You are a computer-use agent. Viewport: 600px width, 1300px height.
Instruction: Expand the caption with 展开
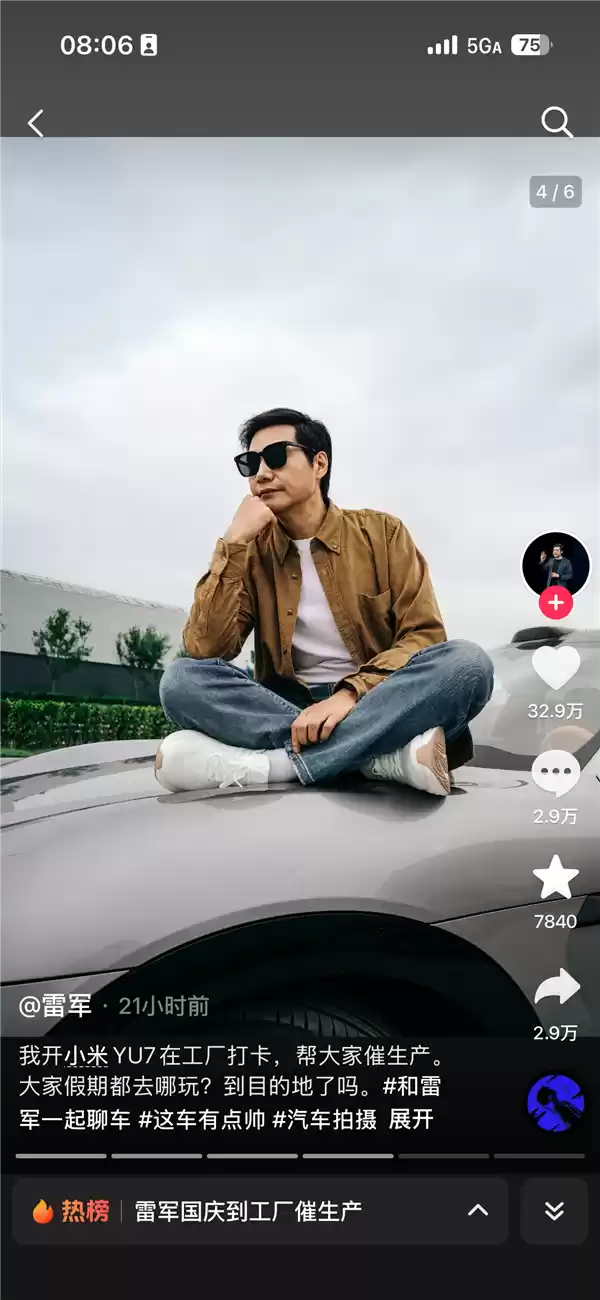click(x=411, y=1119)
